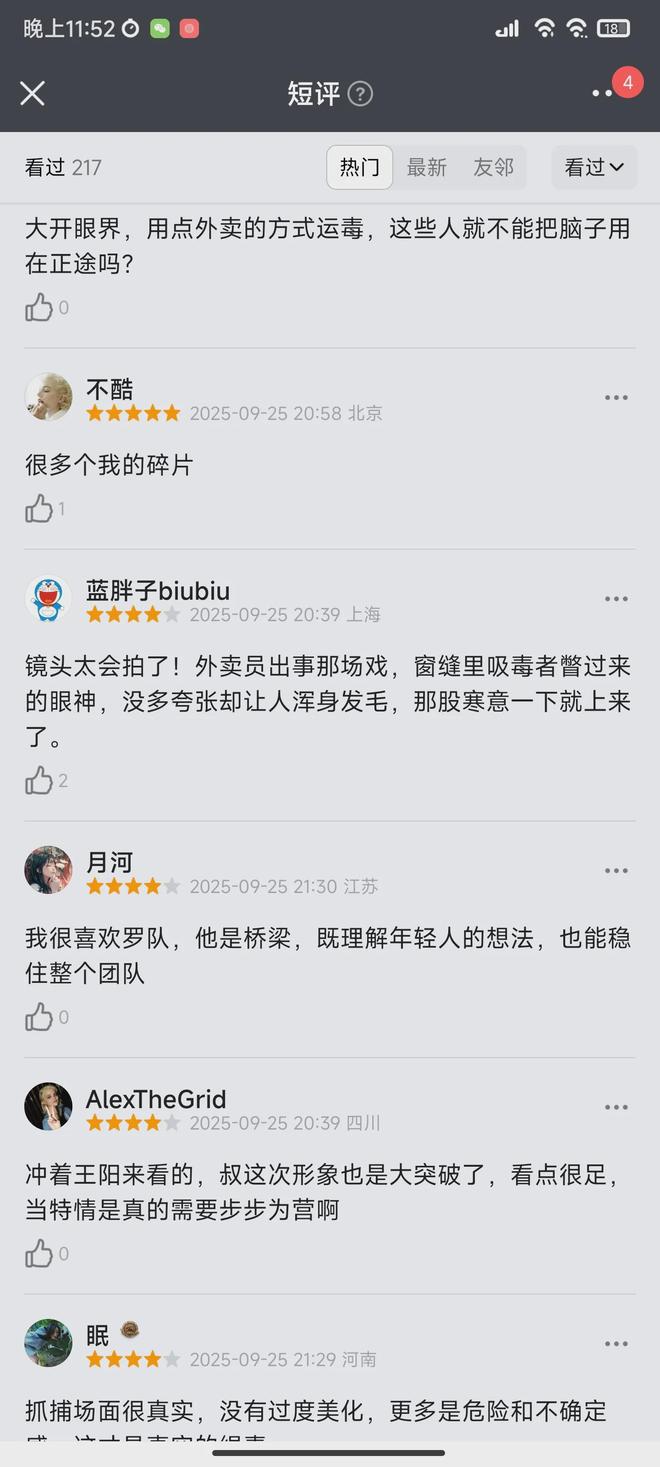Expand the 看过 filter dropdown
The height and width of the screenshot is (1467, 660).
tap(594, 168)
